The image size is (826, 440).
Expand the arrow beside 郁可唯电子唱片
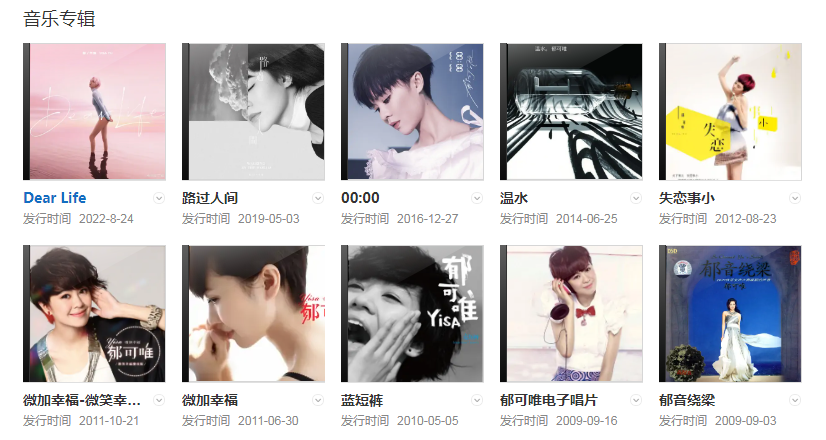[x=636, y=400]
